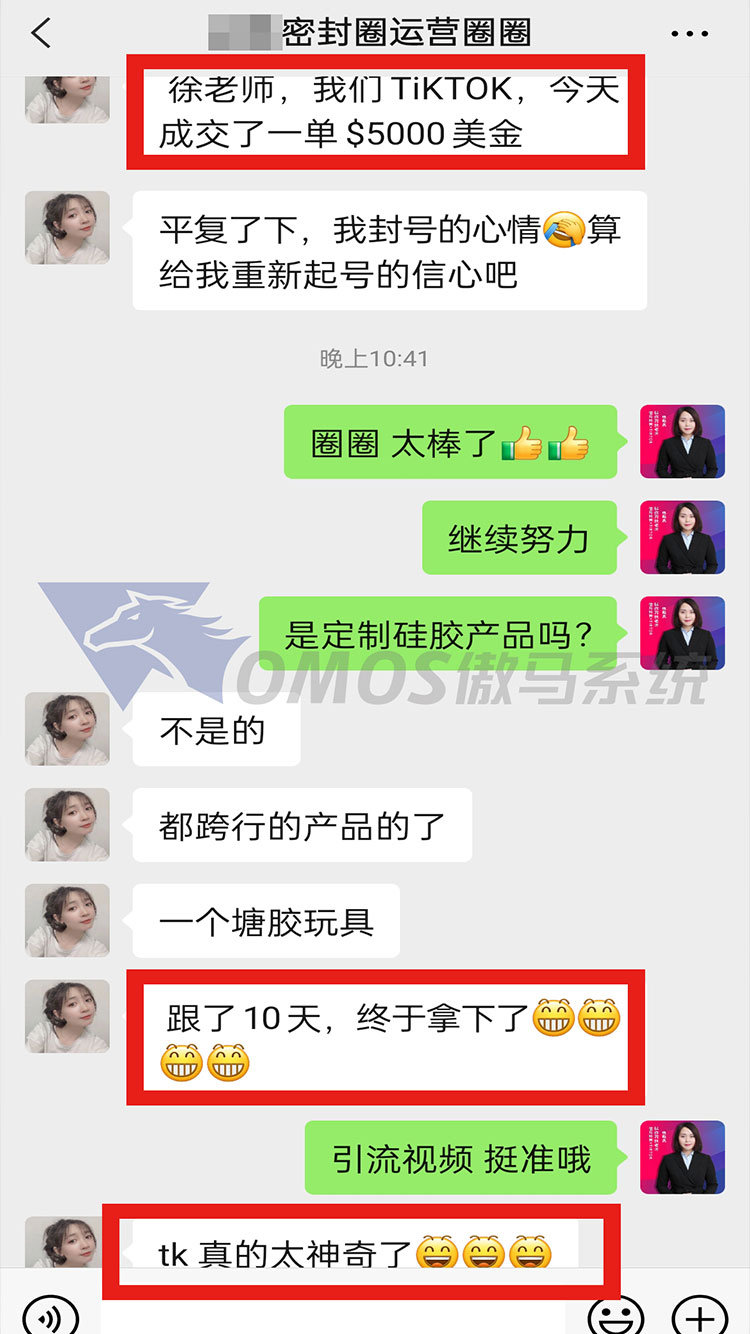Tap your own avatar beside '圈圈 太棒了'
This screenshot has width=750, height=1334.
point(682,442)
